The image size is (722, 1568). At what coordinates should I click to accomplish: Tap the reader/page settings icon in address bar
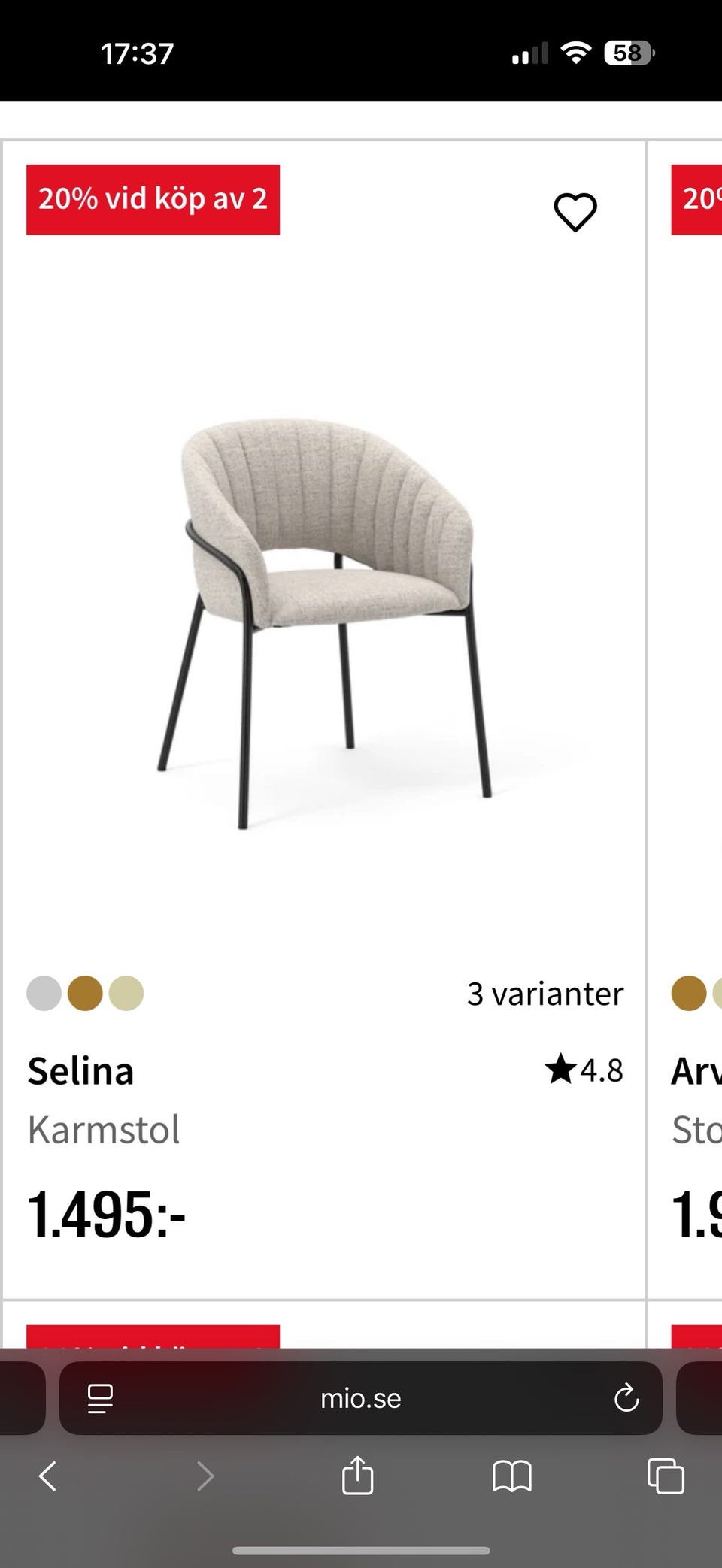tap(99, 1398)
